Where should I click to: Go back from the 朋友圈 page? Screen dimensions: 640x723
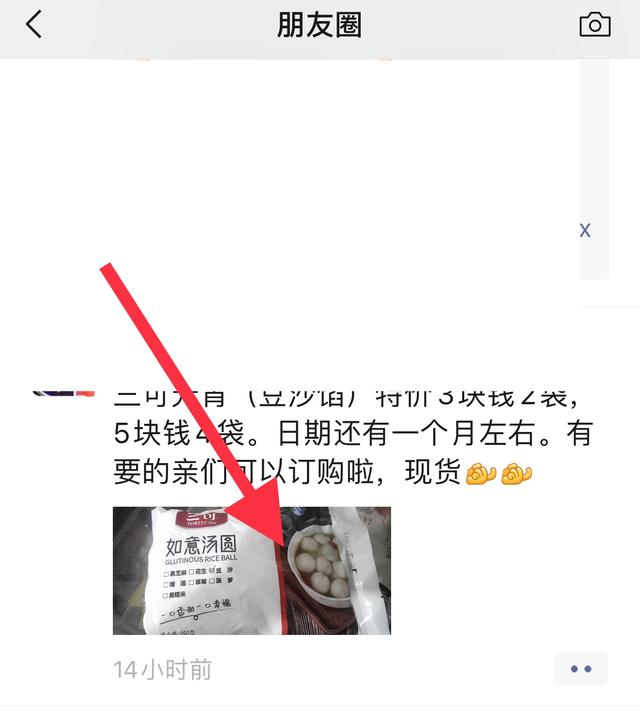(34, 25)
